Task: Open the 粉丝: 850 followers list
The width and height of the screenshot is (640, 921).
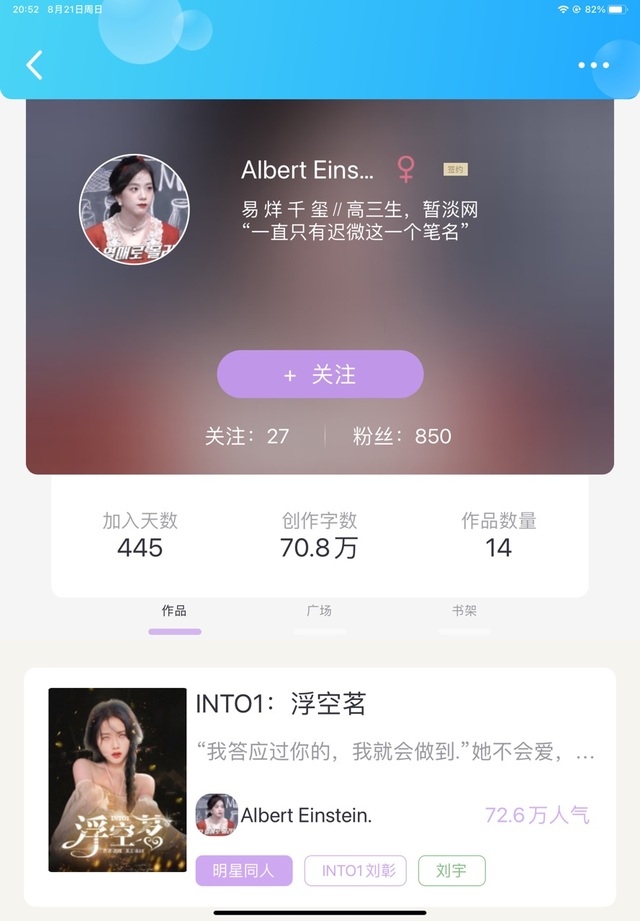Action: [x=402, y=436]
